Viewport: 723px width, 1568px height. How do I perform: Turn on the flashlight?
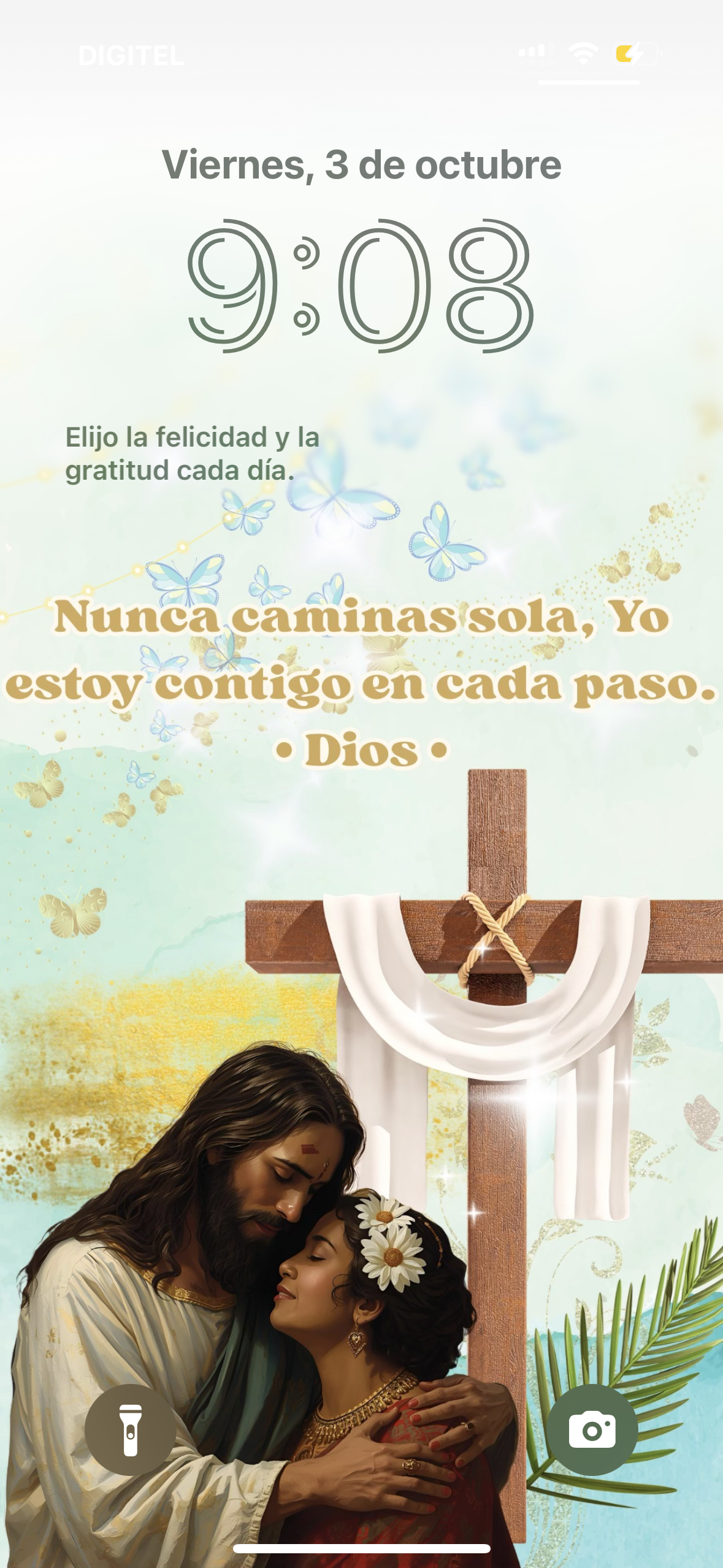pyautogui.click(x=130, y=1430)
